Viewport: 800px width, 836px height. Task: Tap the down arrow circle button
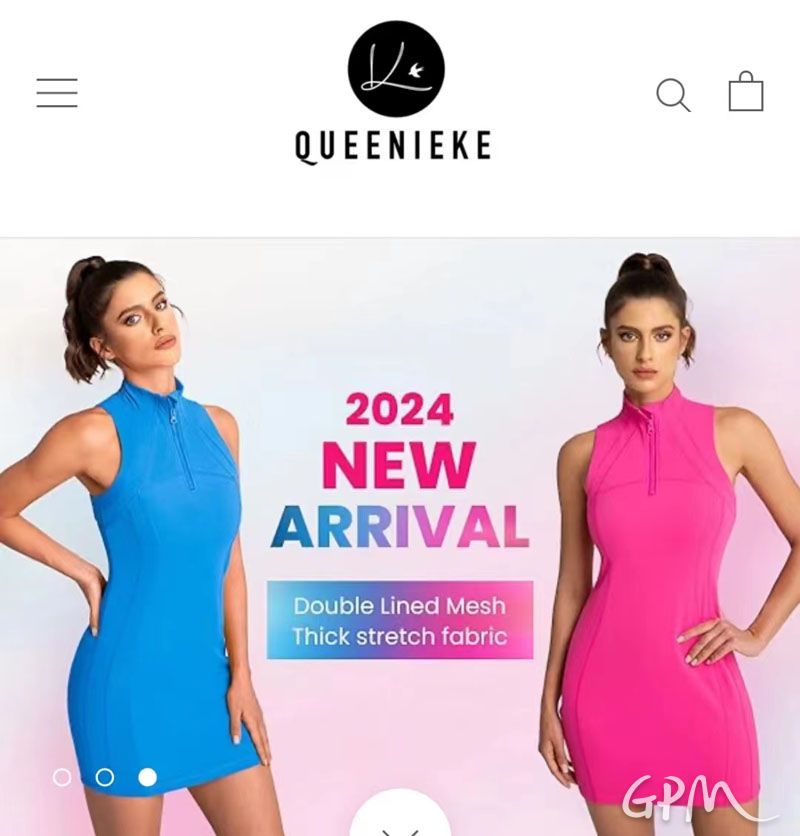[x=400, y=818]
